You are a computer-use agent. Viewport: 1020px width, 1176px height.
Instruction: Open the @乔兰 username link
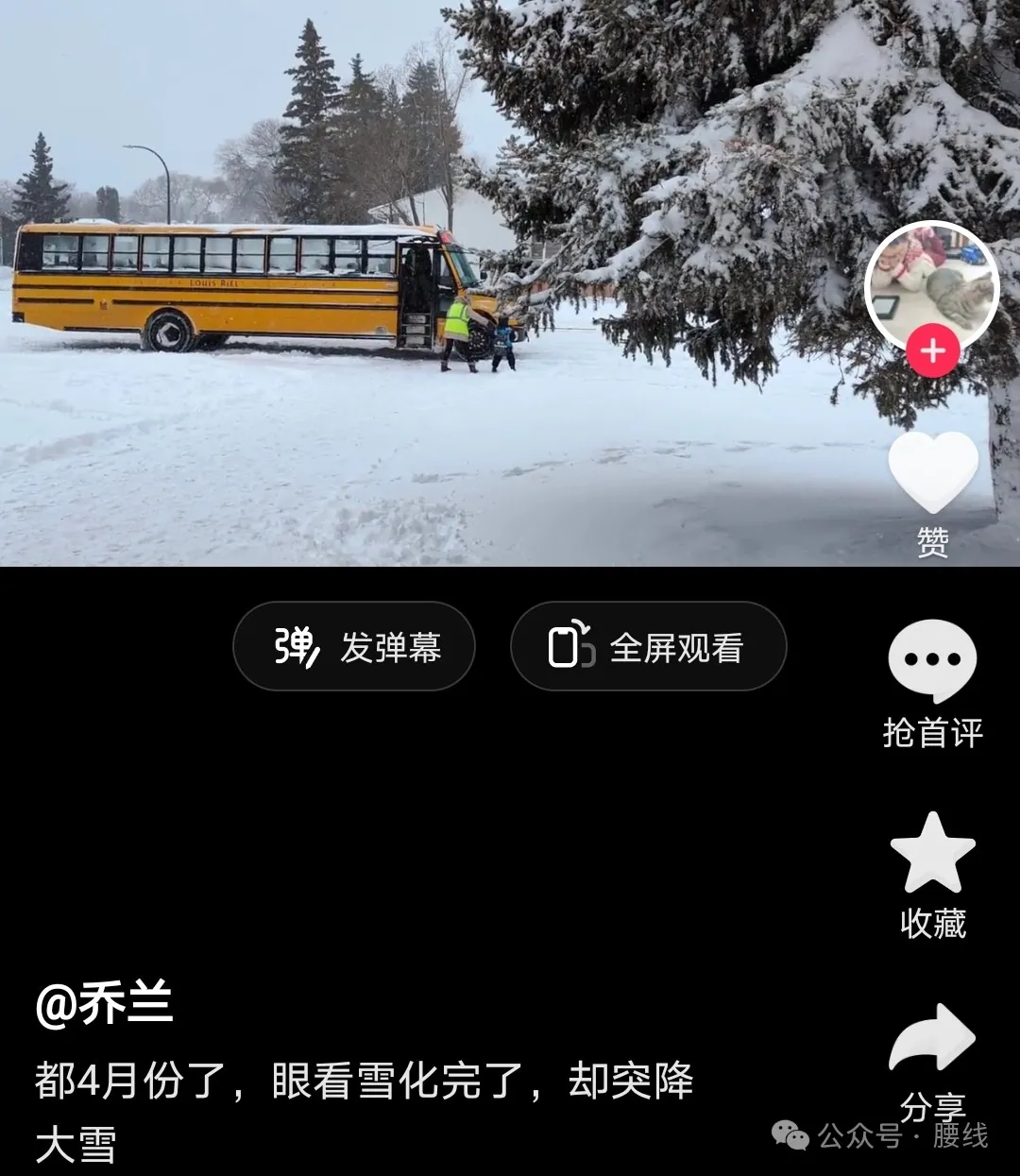click(104, 1003)
